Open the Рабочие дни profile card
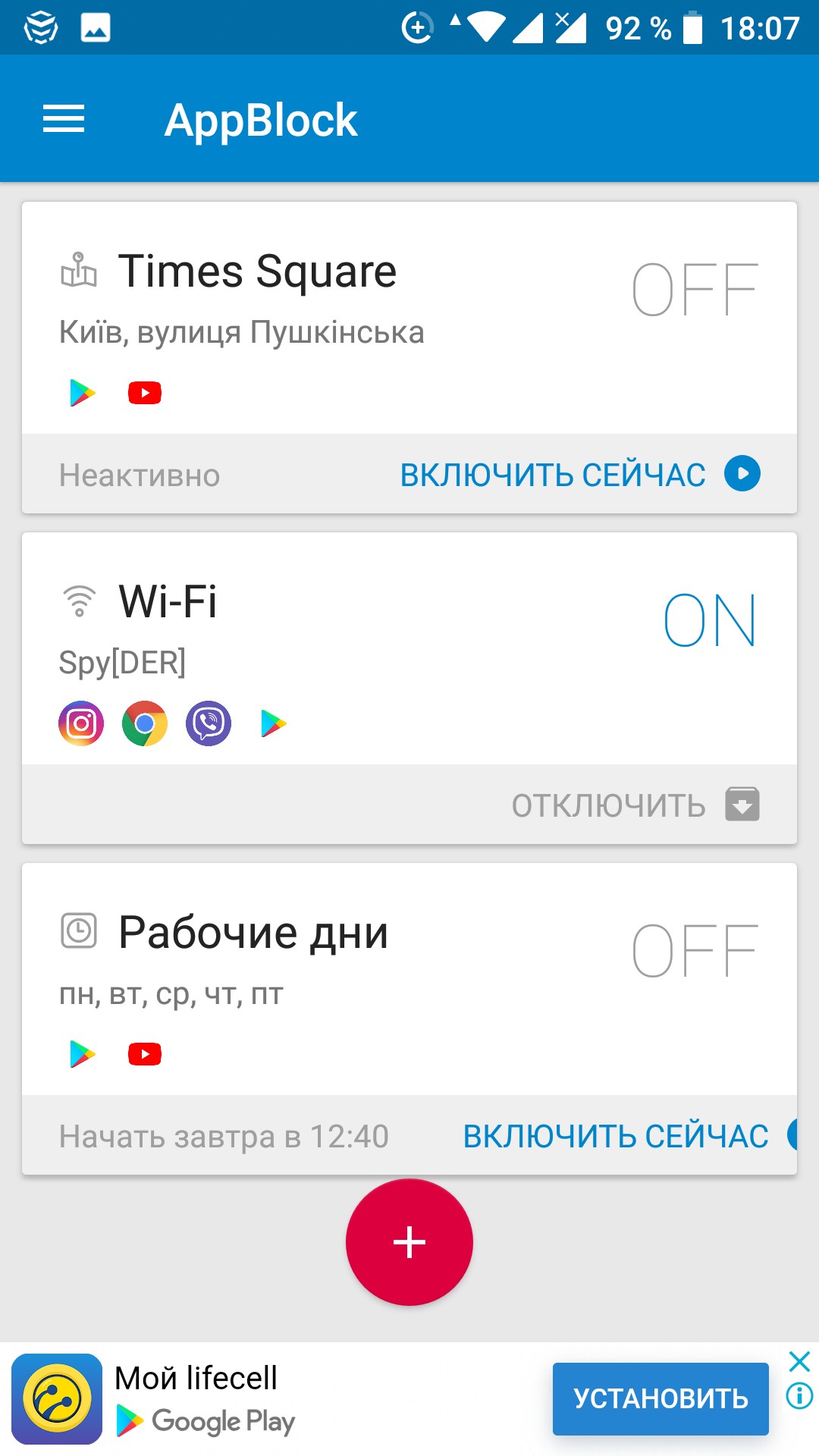 (409, 980)
